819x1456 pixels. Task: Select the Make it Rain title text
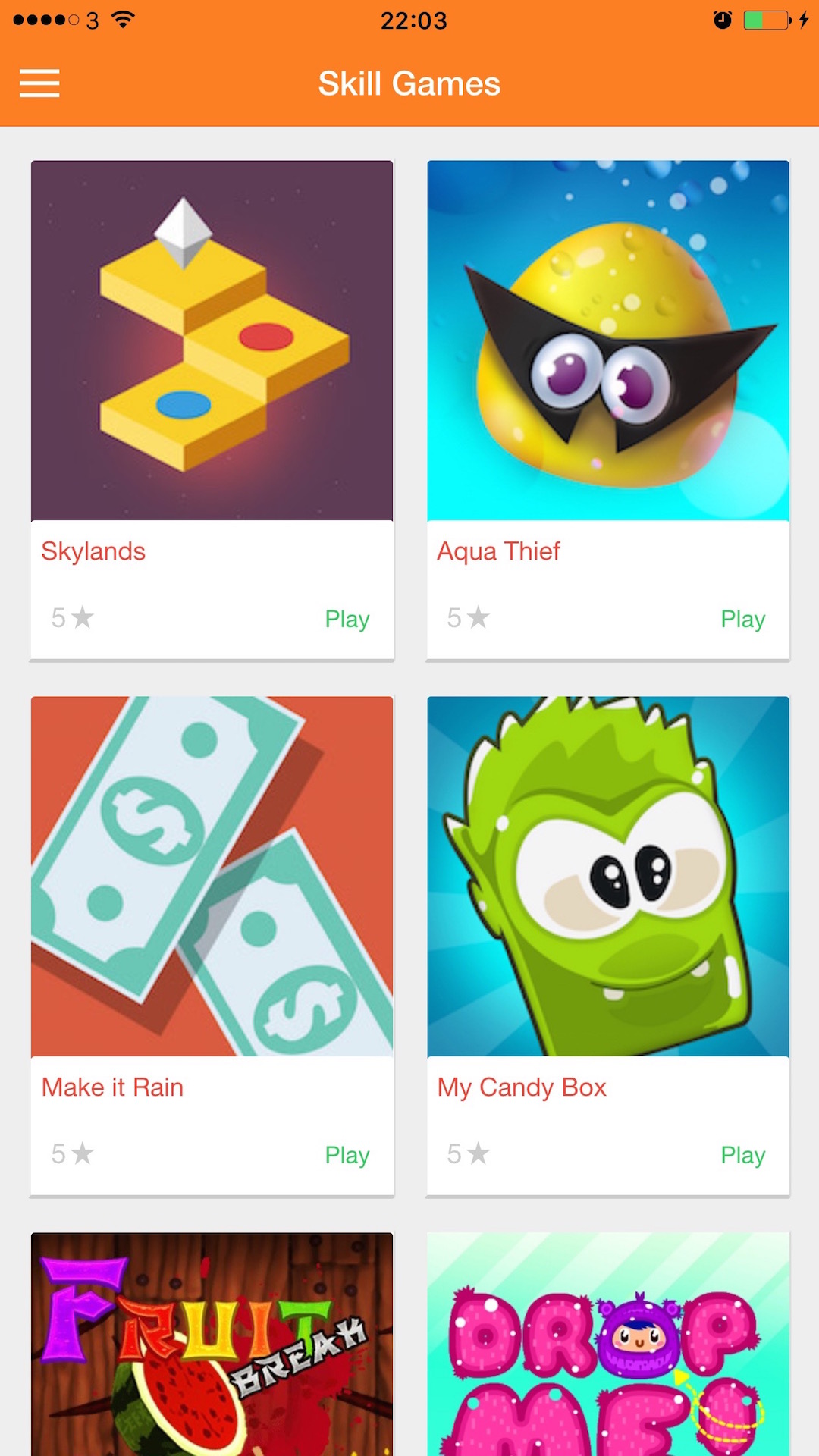tap(112, 1087)
